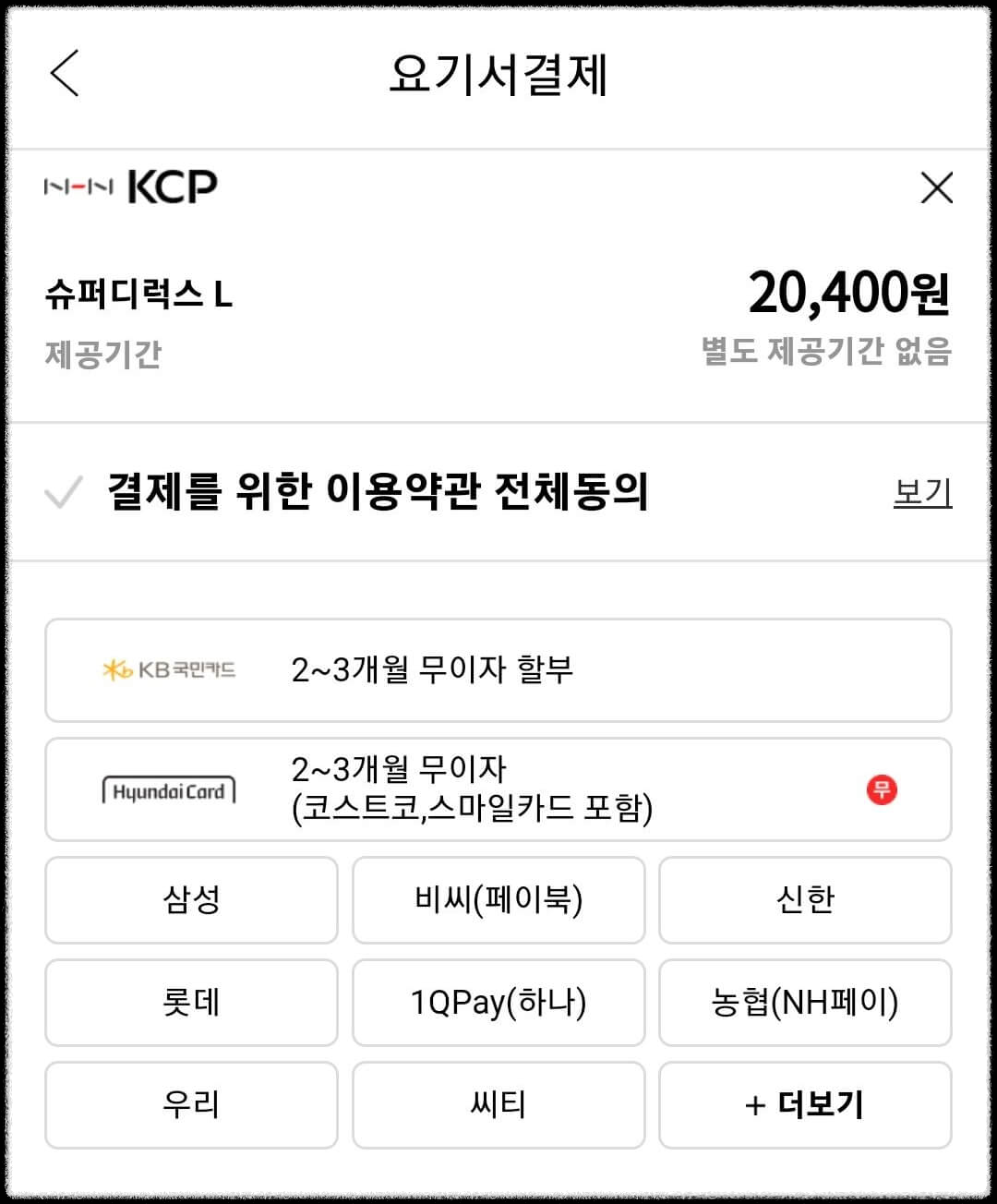Image resolution: width=997 pixels, height=1204 pixels.
Task: Choose the 비씨(페이북) payment method
Action: 498,900
